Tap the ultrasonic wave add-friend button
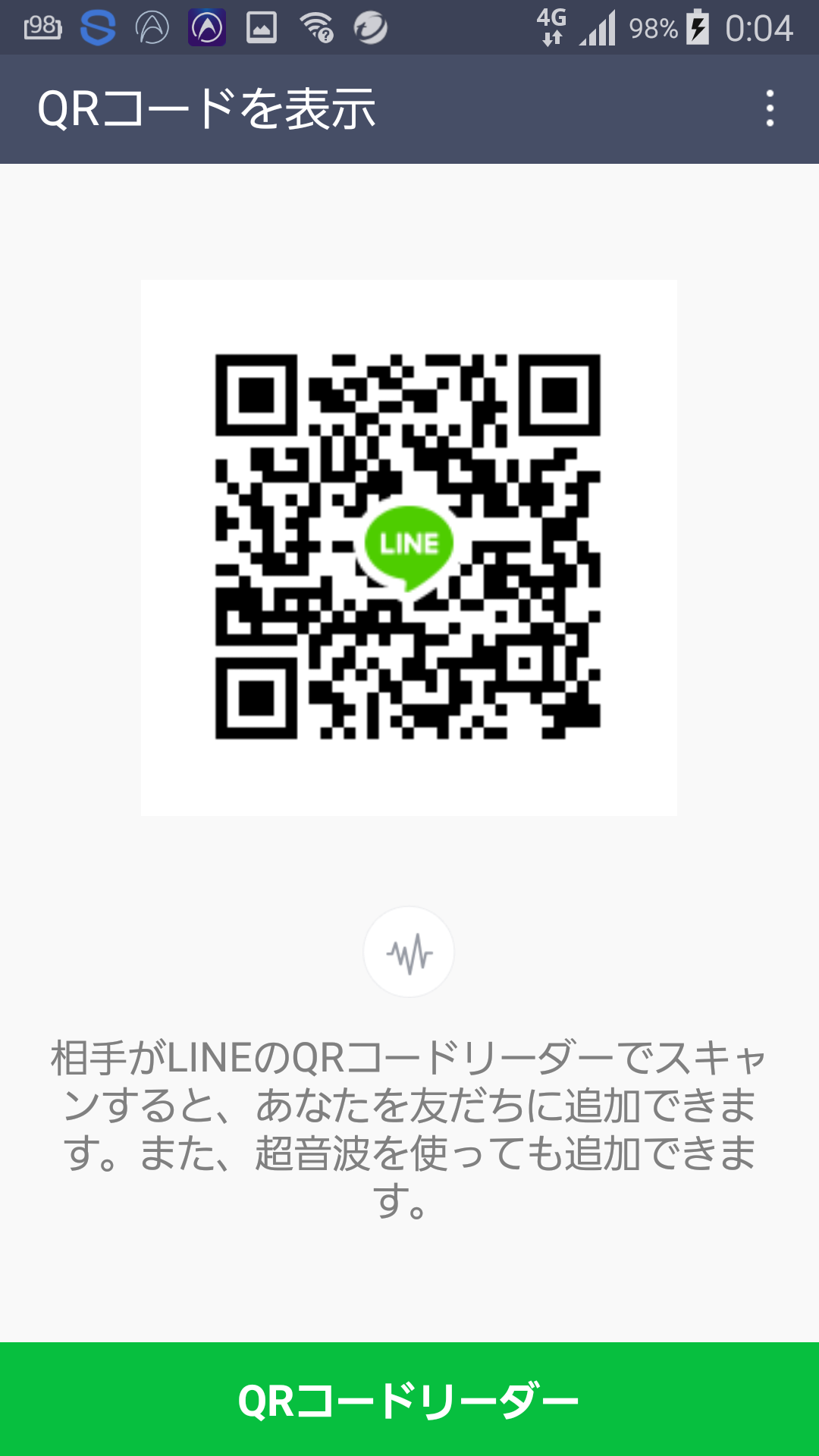This screenshot has height=1456, width=819. (409, 952)
